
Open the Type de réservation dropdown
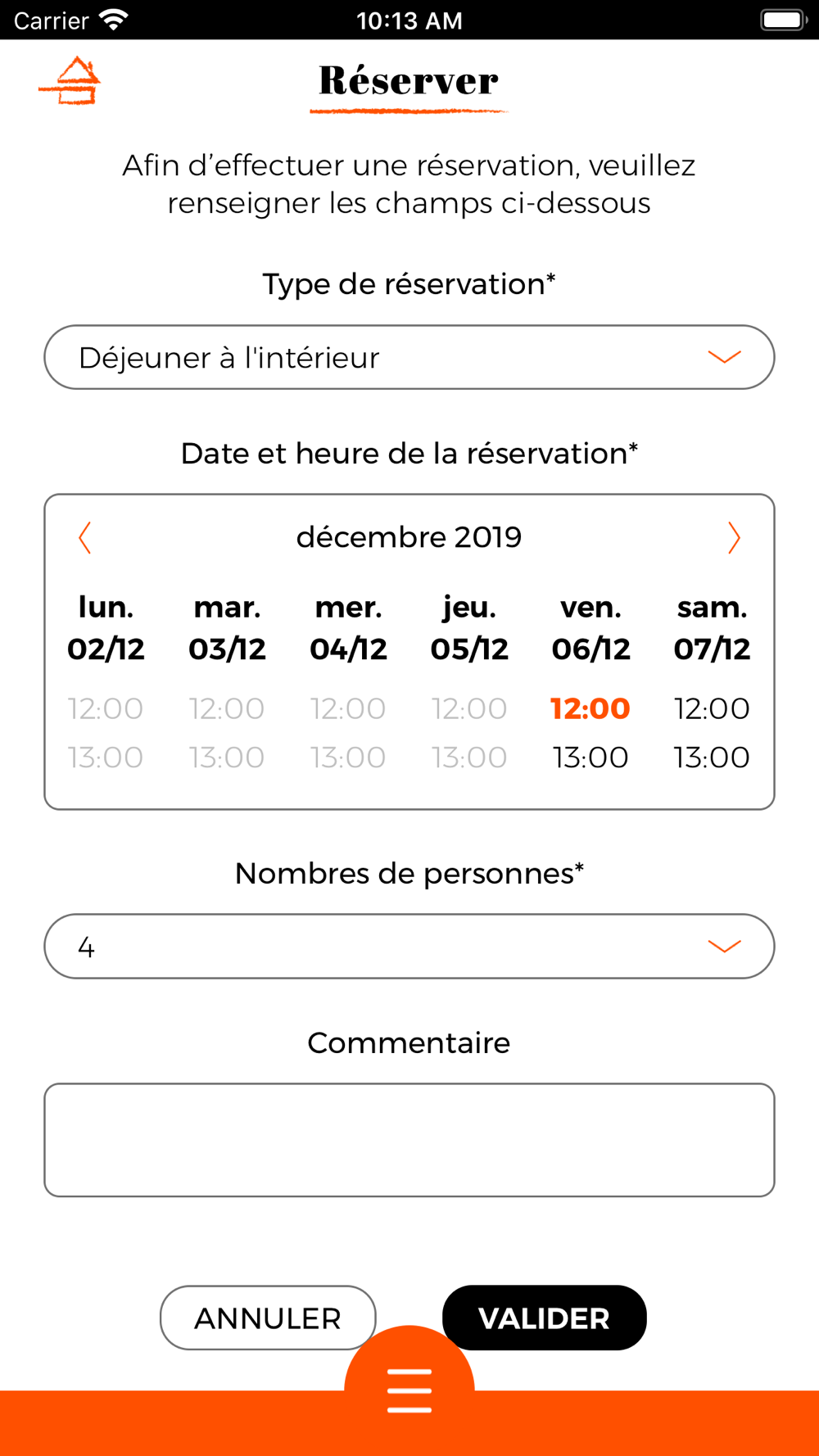[x=409, y=357]
